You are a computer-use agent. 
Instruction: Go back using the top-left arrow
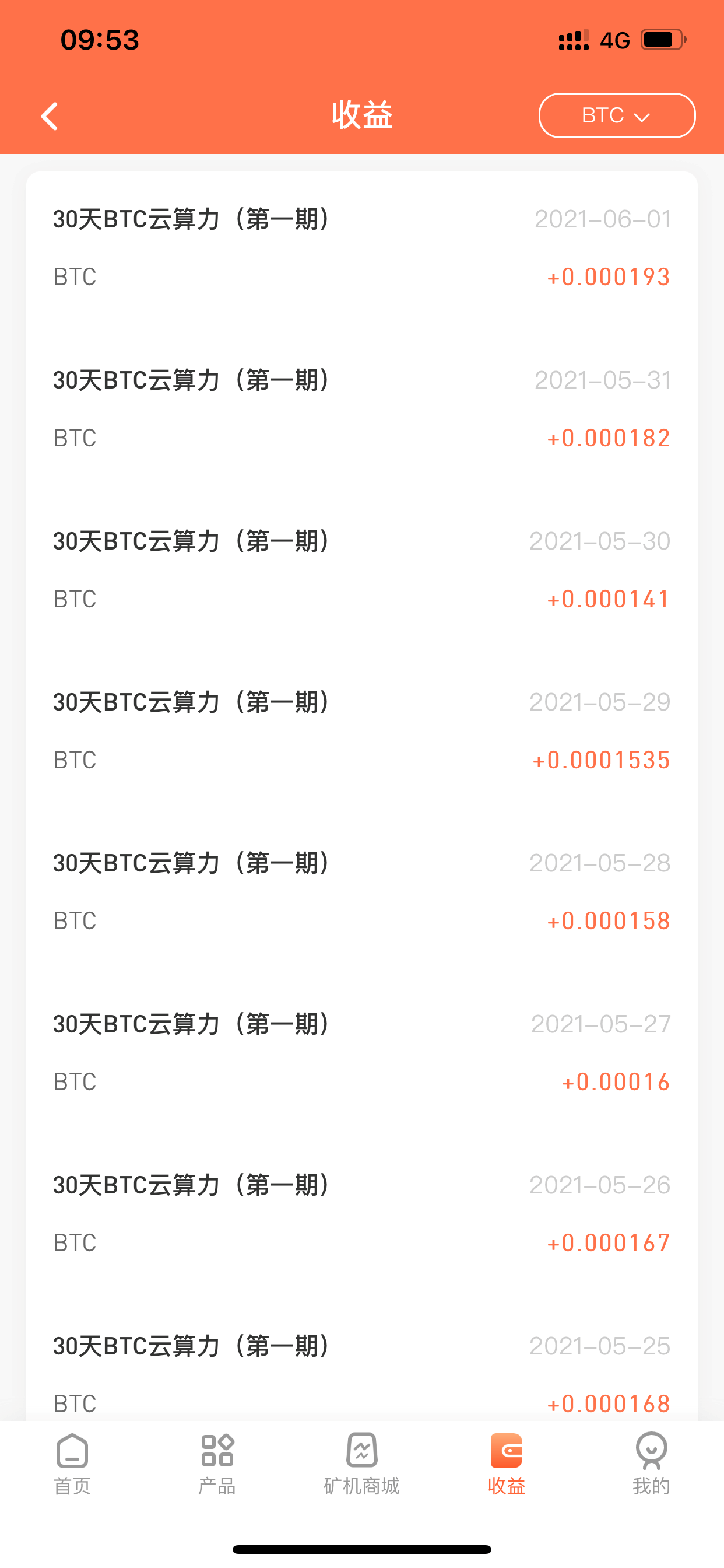click(x=50, y=116)
